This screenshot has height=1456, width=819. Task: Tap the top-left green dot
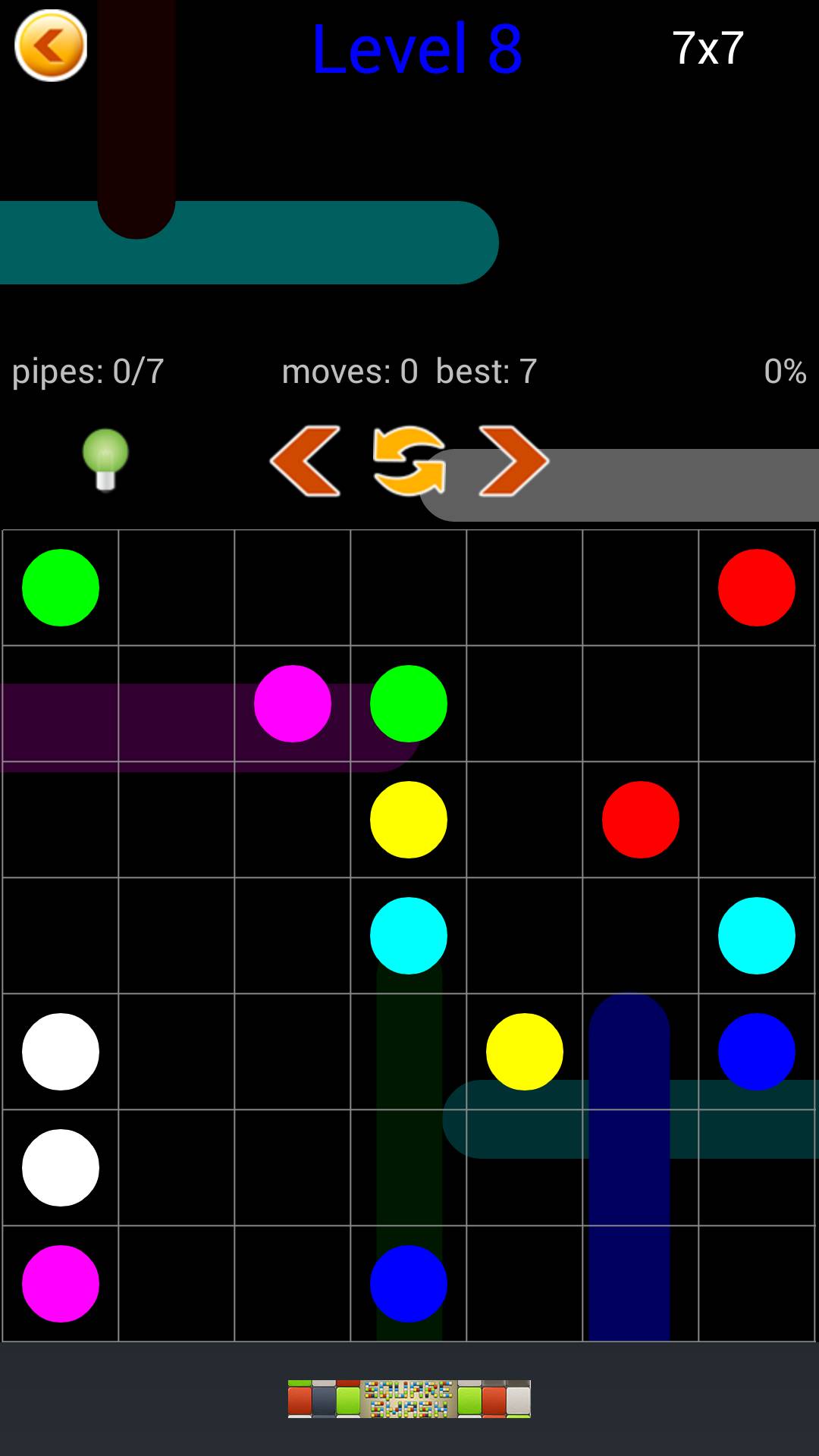coord(61,588)
